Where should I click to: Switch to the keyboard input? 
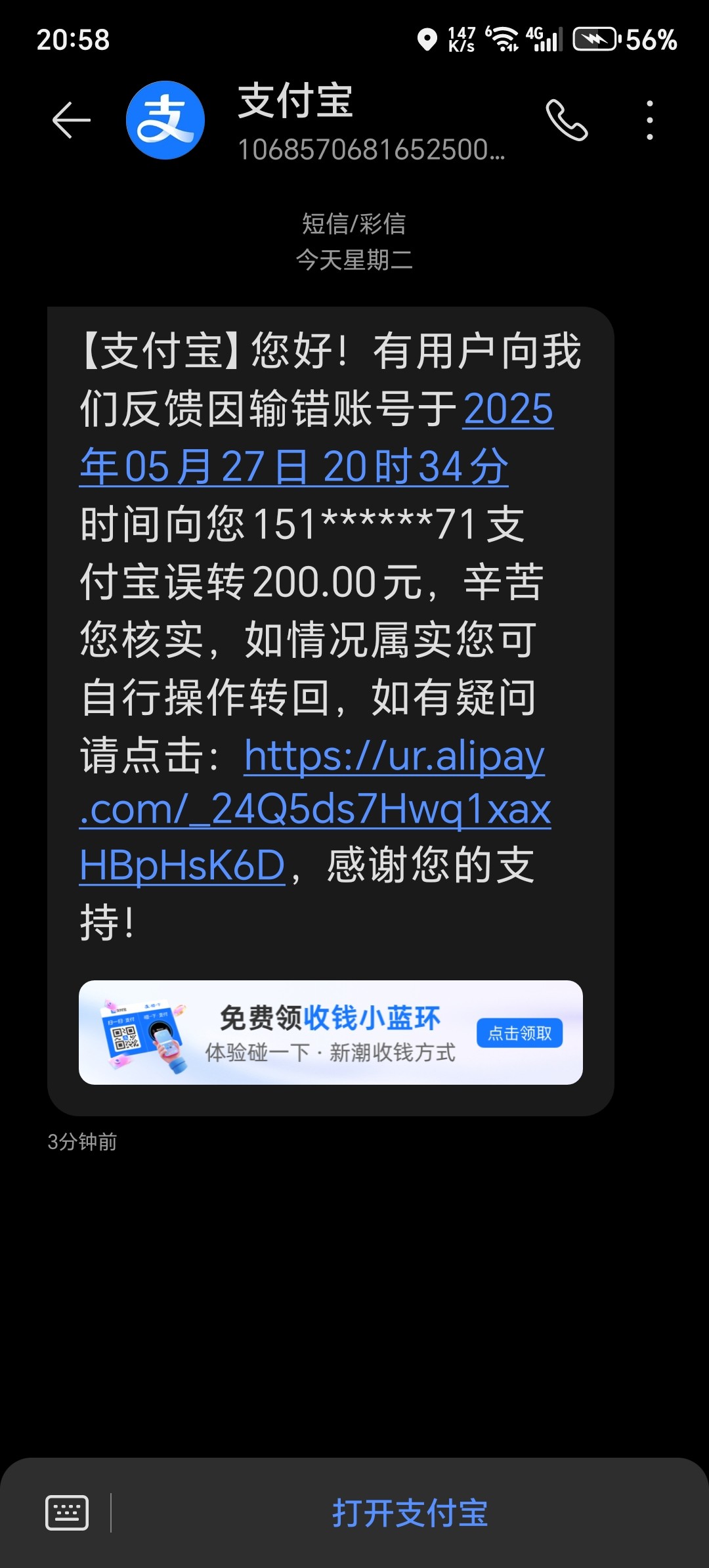[67, 1512]
